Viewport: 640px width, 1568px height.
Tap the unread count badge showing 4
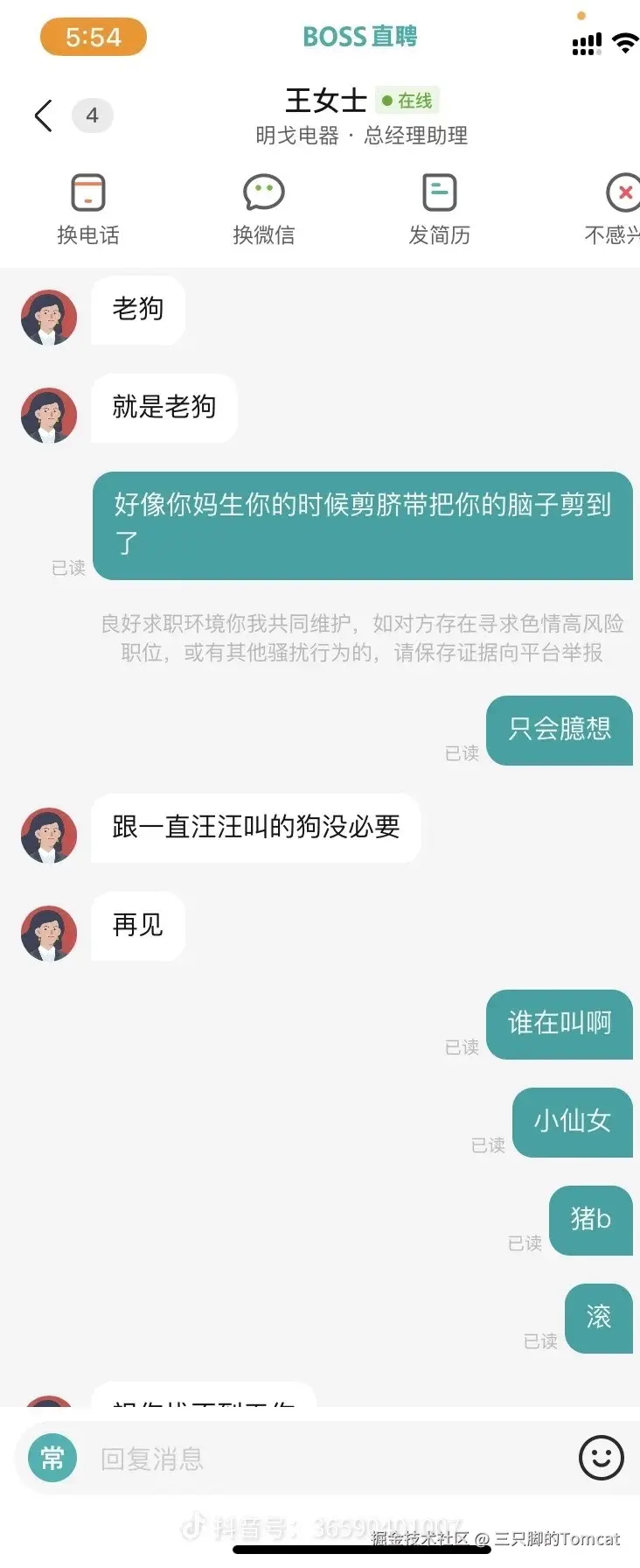click(92, 115)
